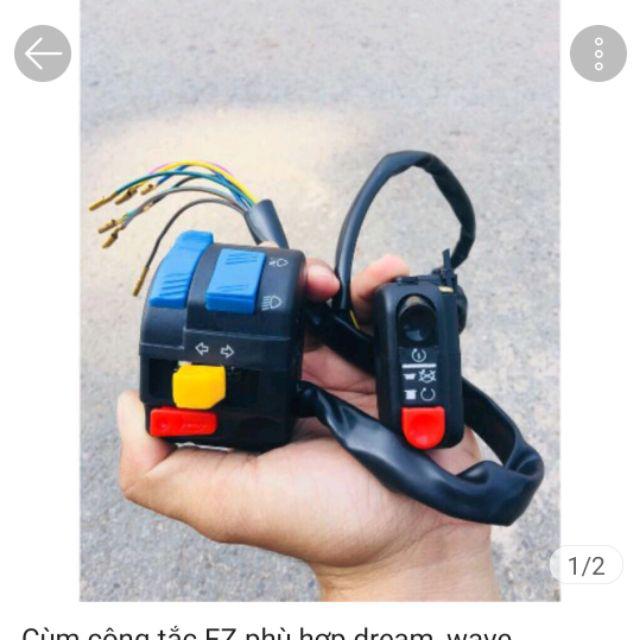Go back using the arrow button
The width and height of the screenshot is (640, 640).
click(x=43, y=53)
